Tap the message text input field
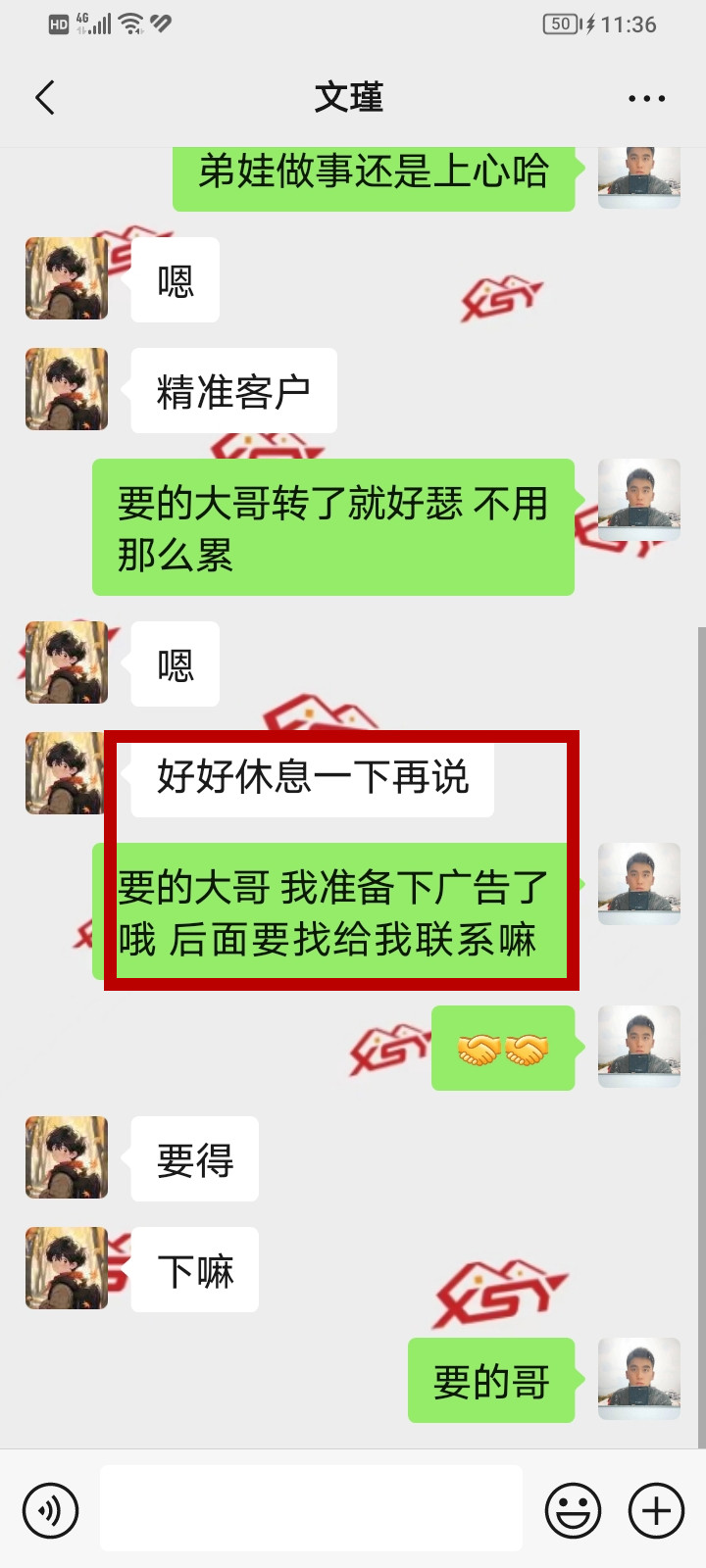 311,1508
